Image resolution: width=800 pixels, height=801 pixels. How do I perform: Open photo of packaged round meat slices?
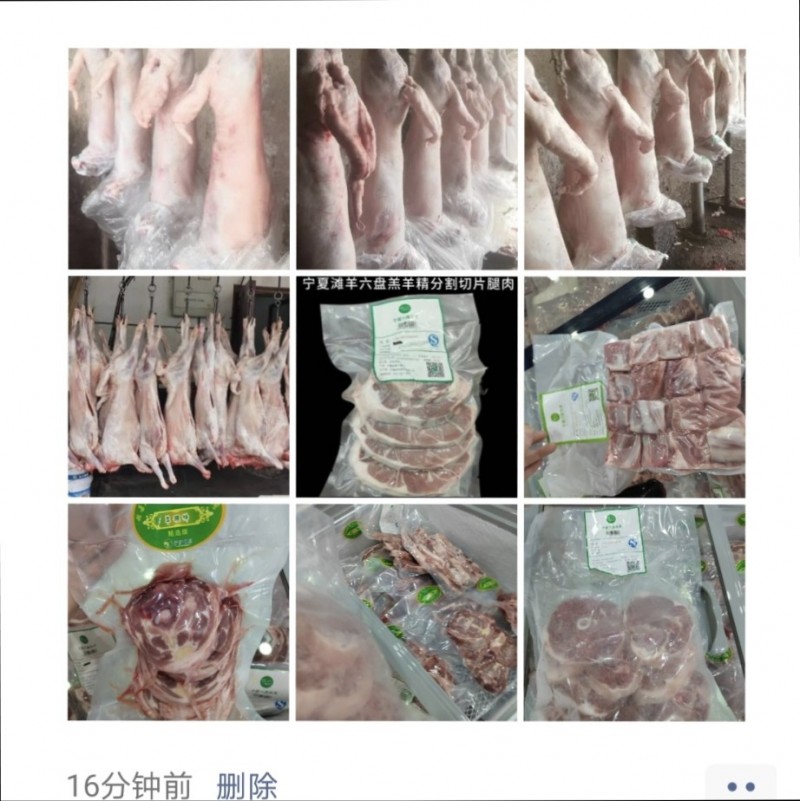635,612
